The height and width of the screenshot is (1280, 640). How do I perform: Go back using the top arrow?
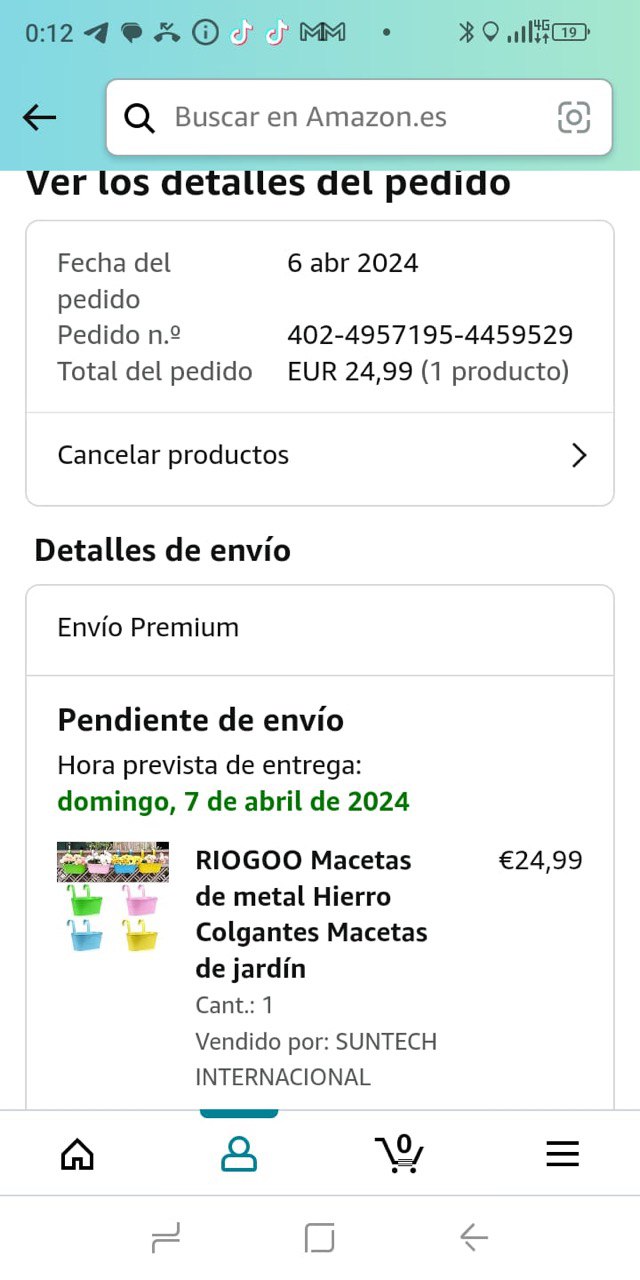tap(40, 118)
